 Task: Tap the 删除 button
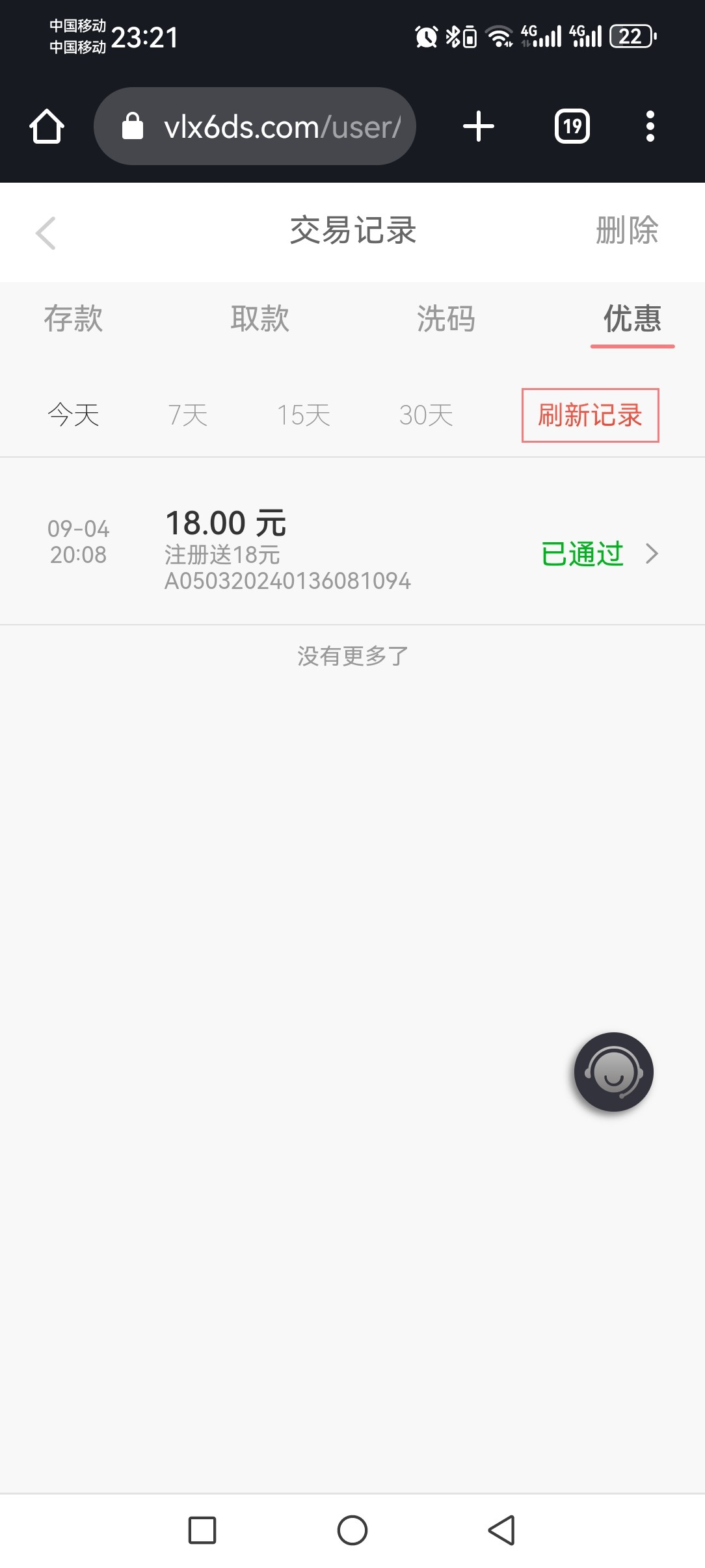coord(627,231)
